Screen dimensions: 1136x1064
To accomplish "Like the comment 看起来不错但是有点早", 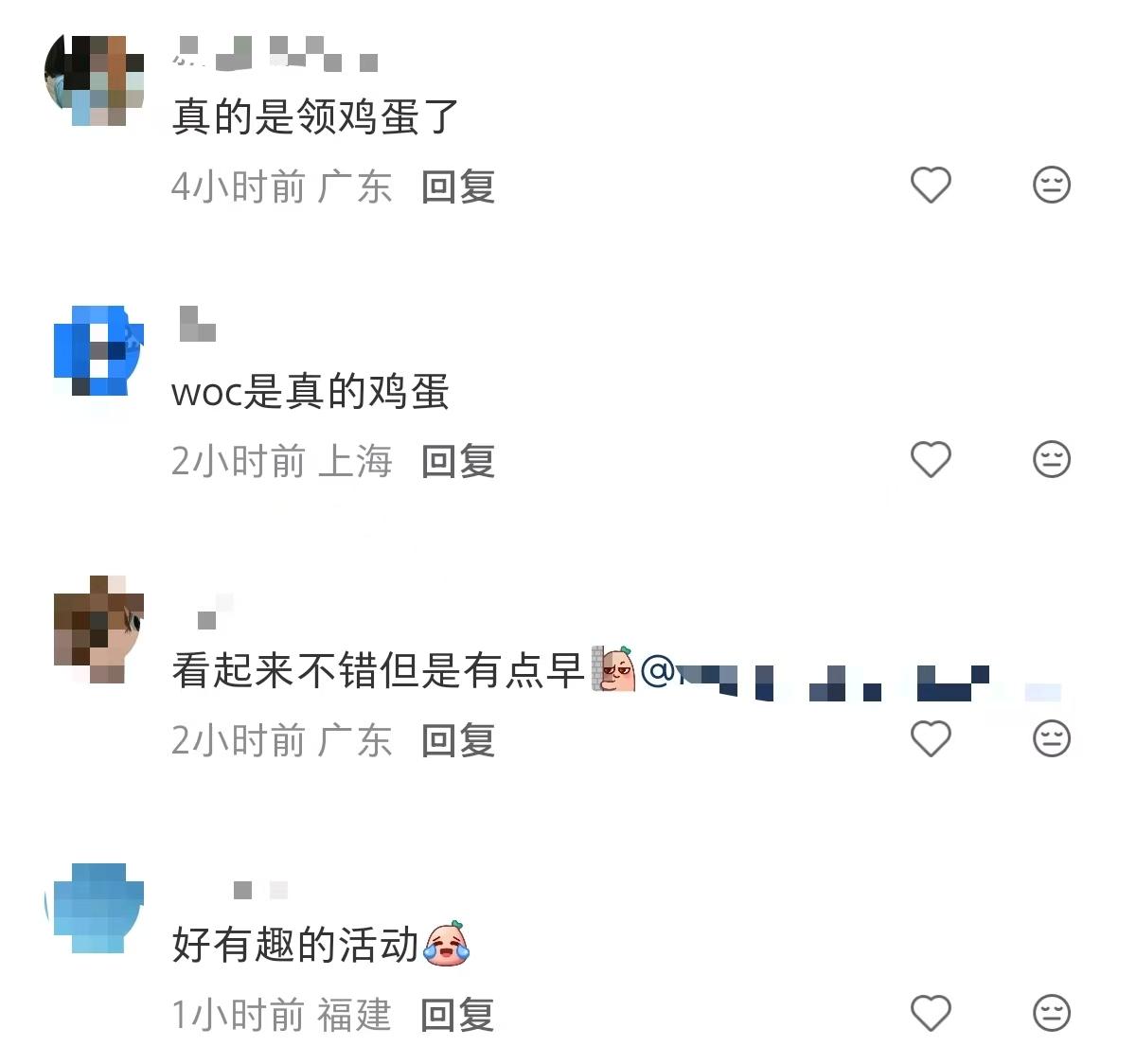I will click(930, 737).
